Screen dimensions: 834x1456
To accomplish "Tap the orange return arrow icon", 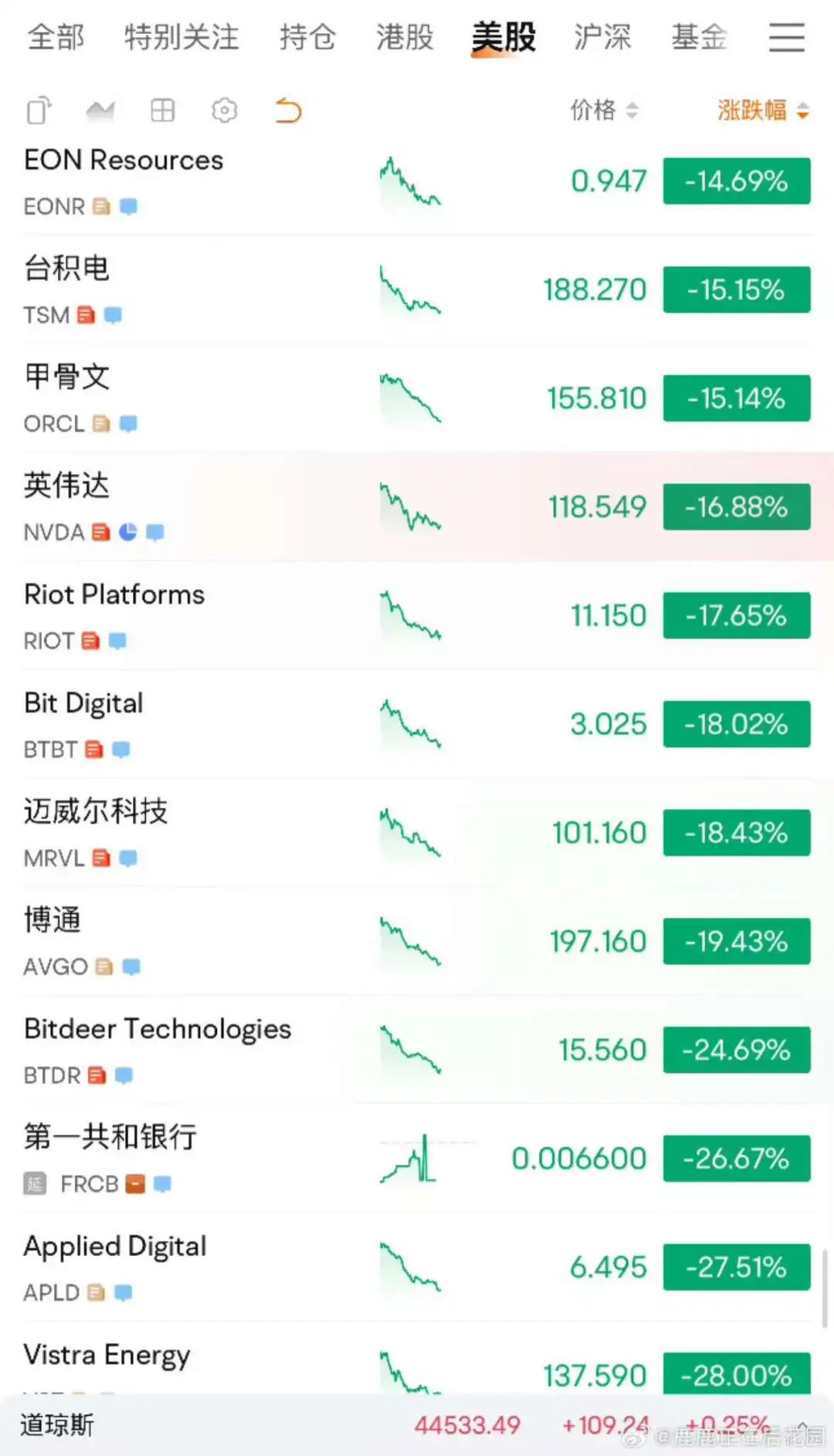I will [x=286, y=110].
